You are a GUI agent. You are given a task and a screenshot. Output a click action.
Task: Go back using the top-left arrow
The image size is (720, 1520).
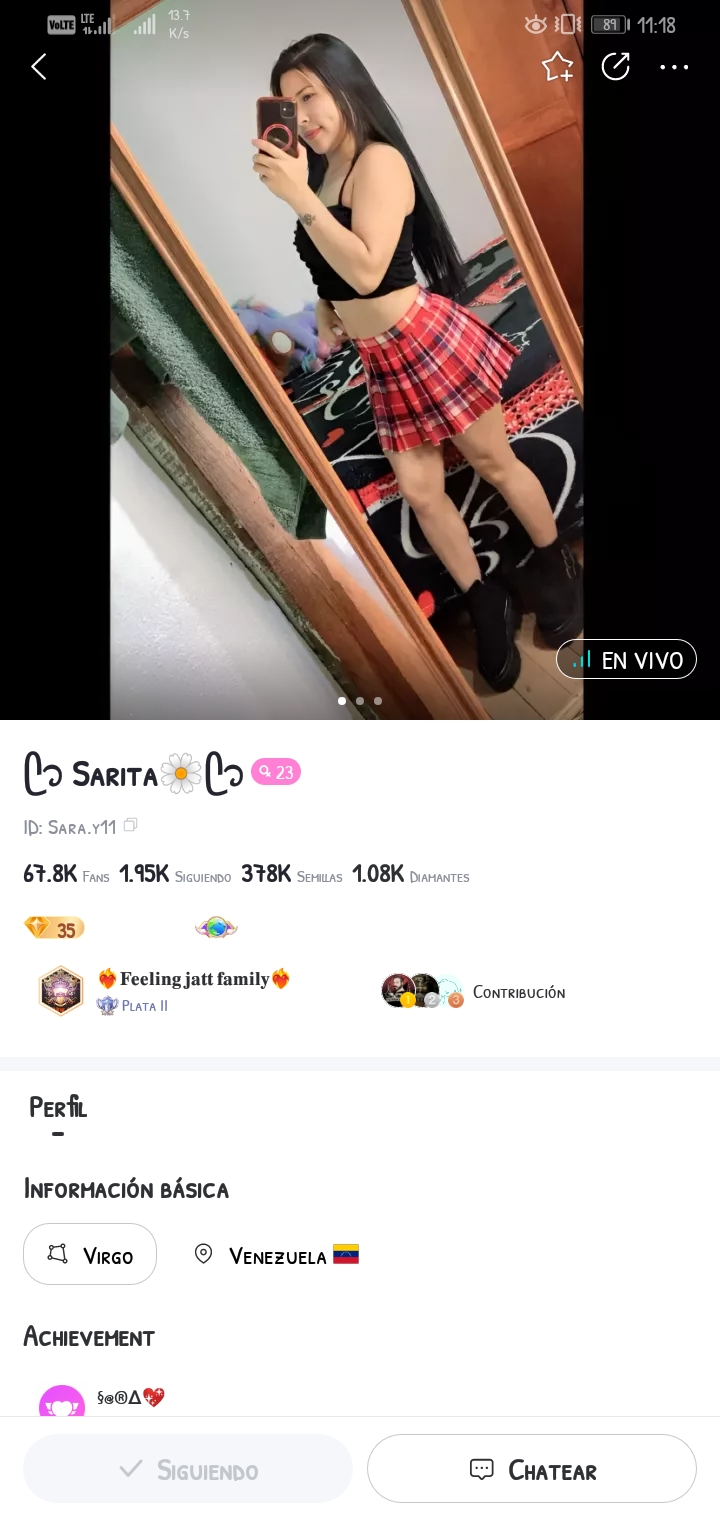[39, 67]
